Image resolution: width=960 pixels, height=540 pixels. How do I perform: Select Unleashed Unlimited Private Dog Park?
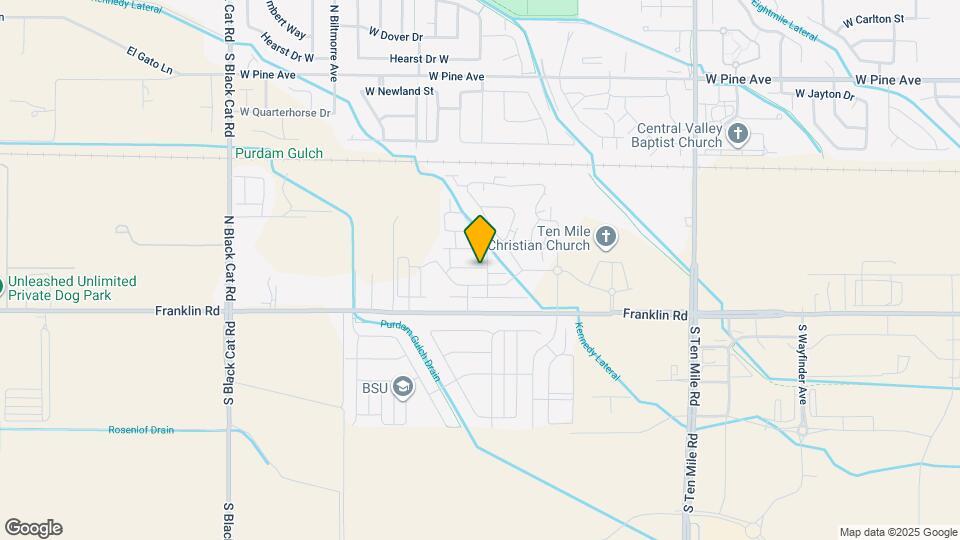point(72,288)
